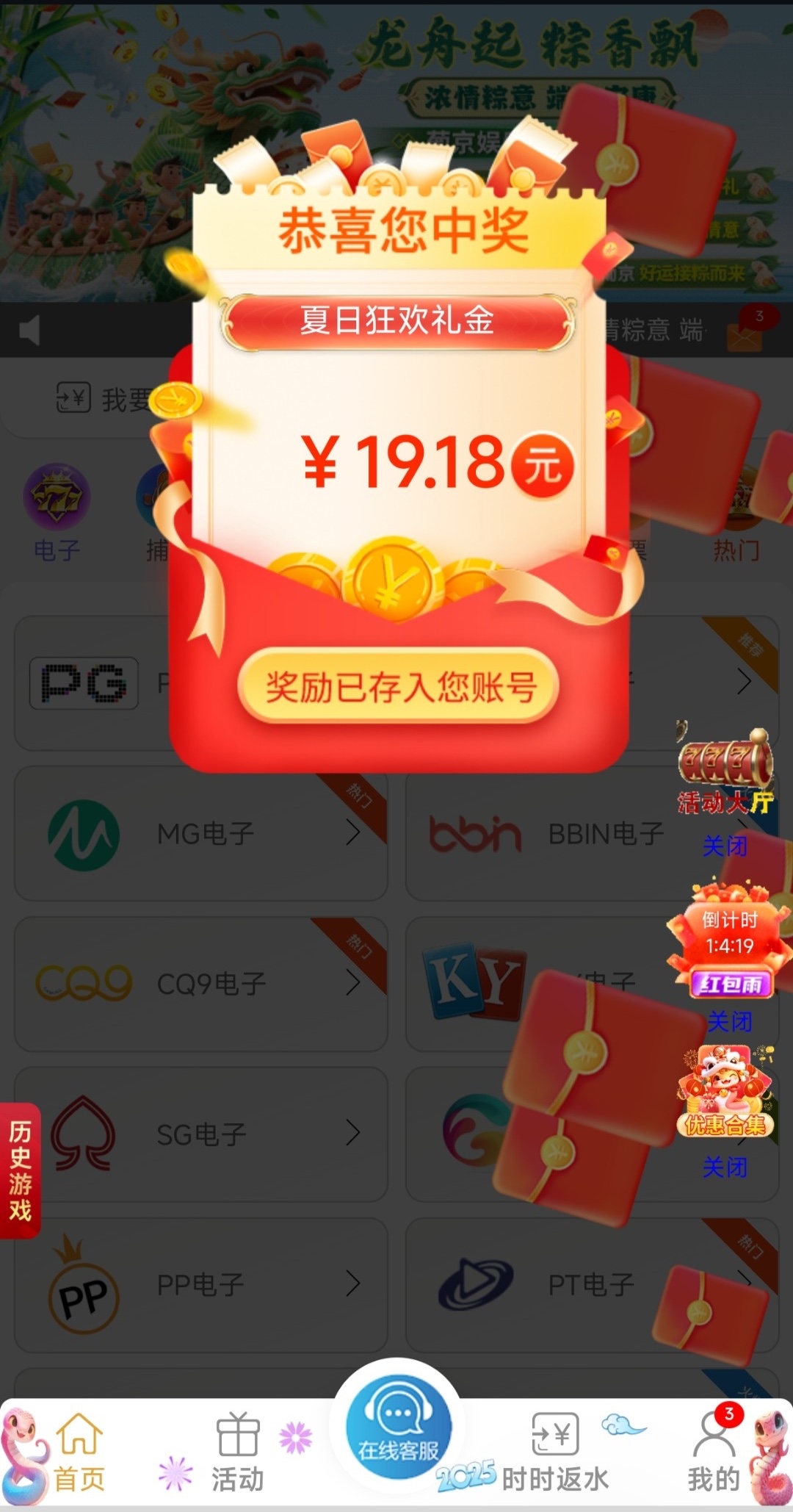Open the 历史游戏 side tab
This screenshot has height=1512, width=793.
(20, 1170)
